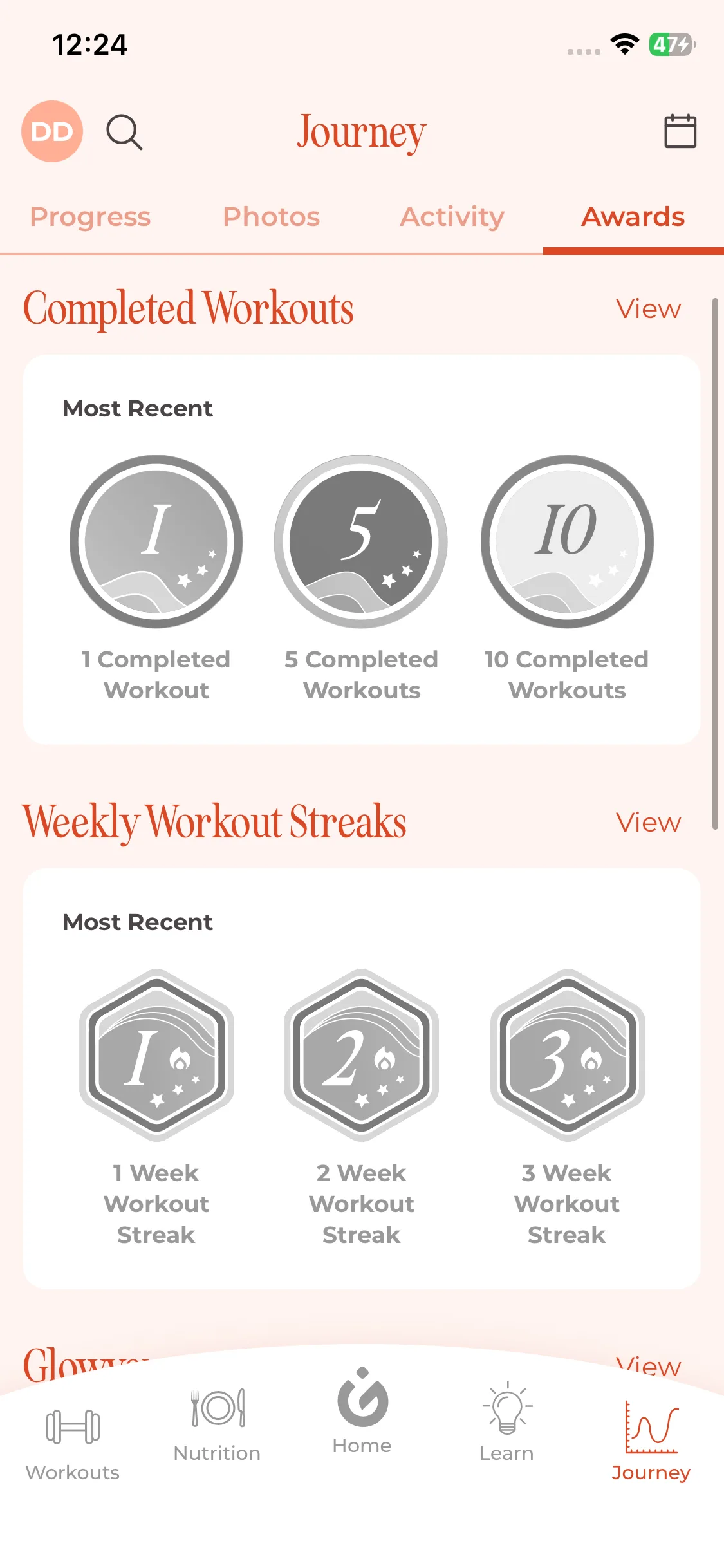View all Weekly Workout Streaks awards
Screen dimensions: 724x1568
pos(648,823)
